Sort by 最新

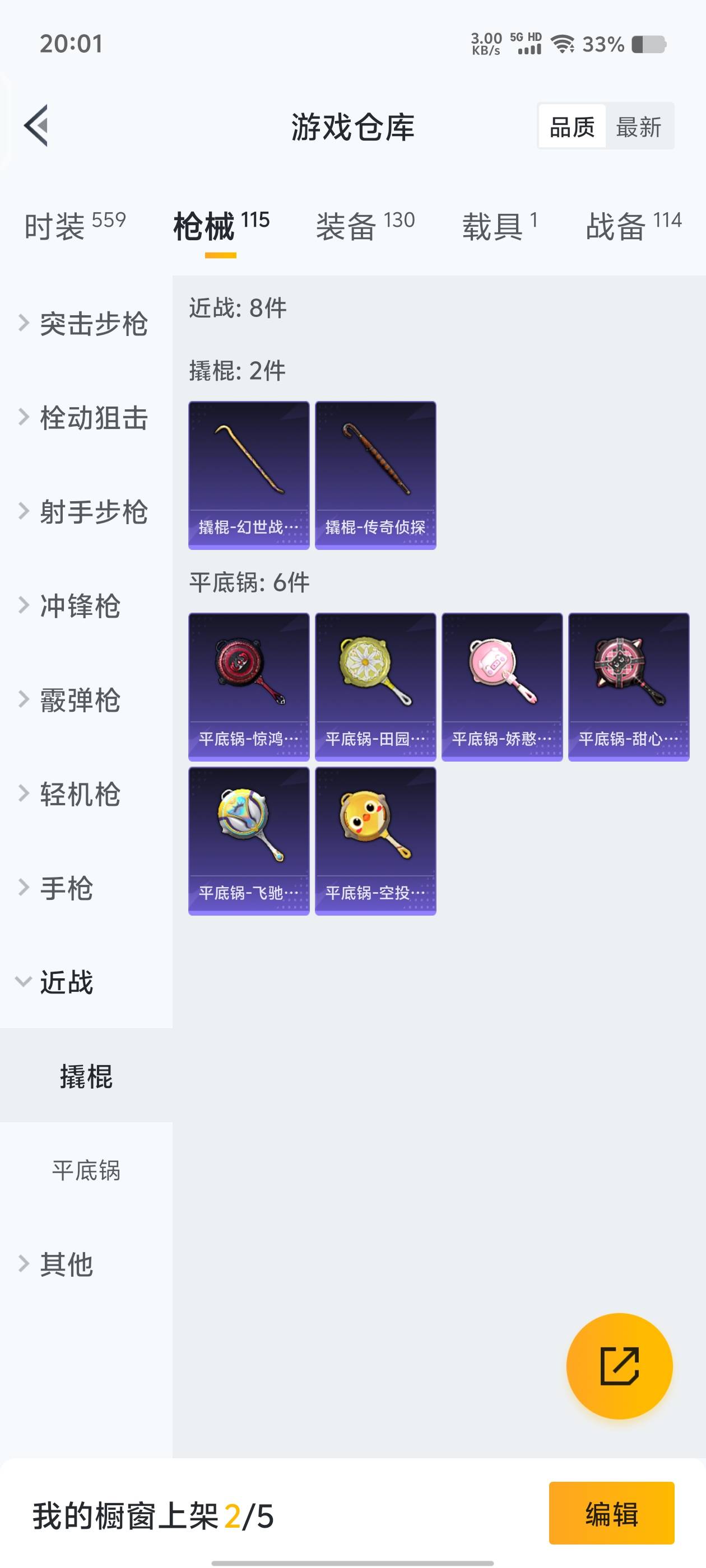click(638, 127)
